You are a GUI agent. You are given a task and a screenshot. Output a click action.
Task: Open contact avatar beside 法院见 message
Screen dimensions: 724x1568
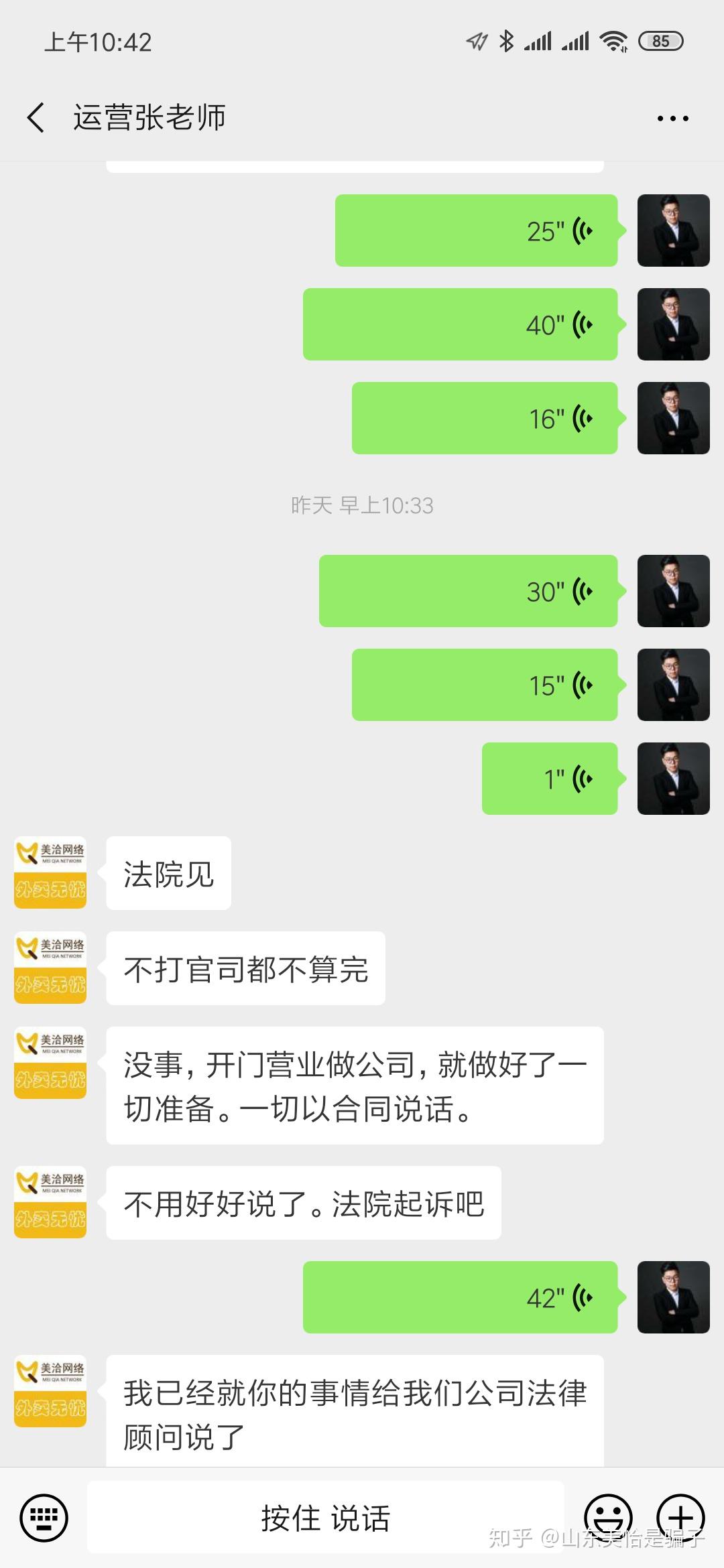point(50,872)
